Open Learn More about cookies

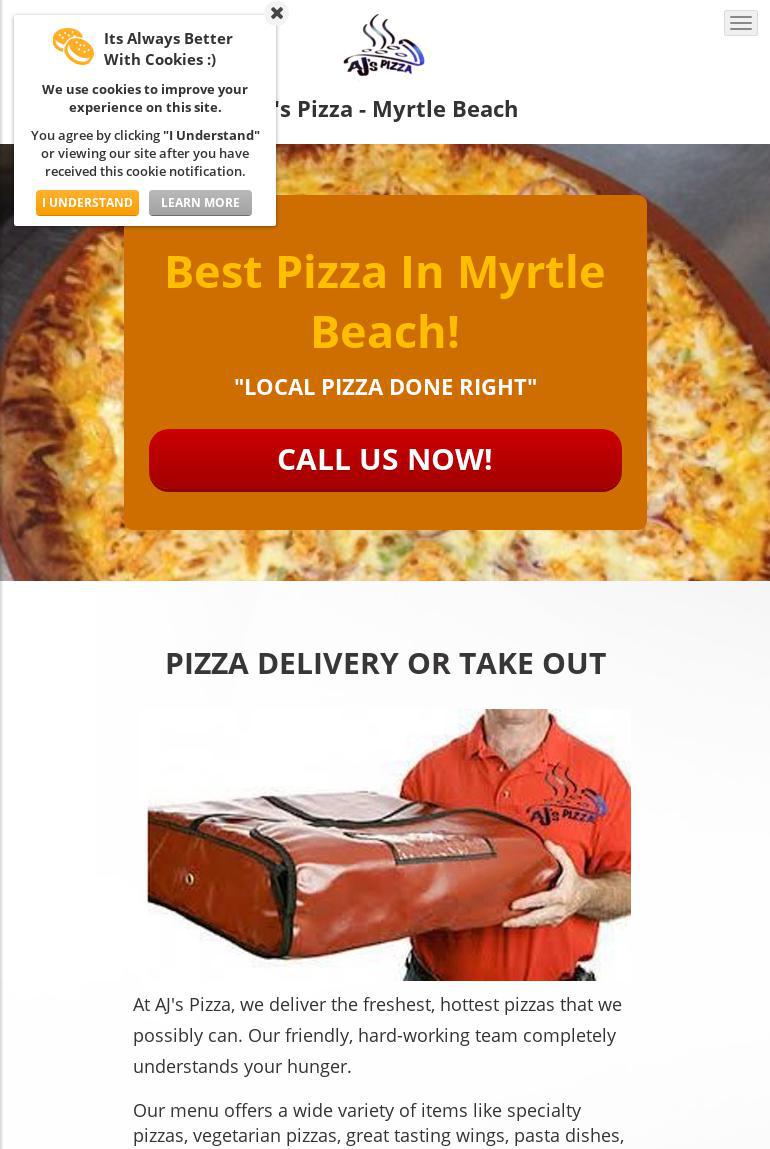(200, 203)
